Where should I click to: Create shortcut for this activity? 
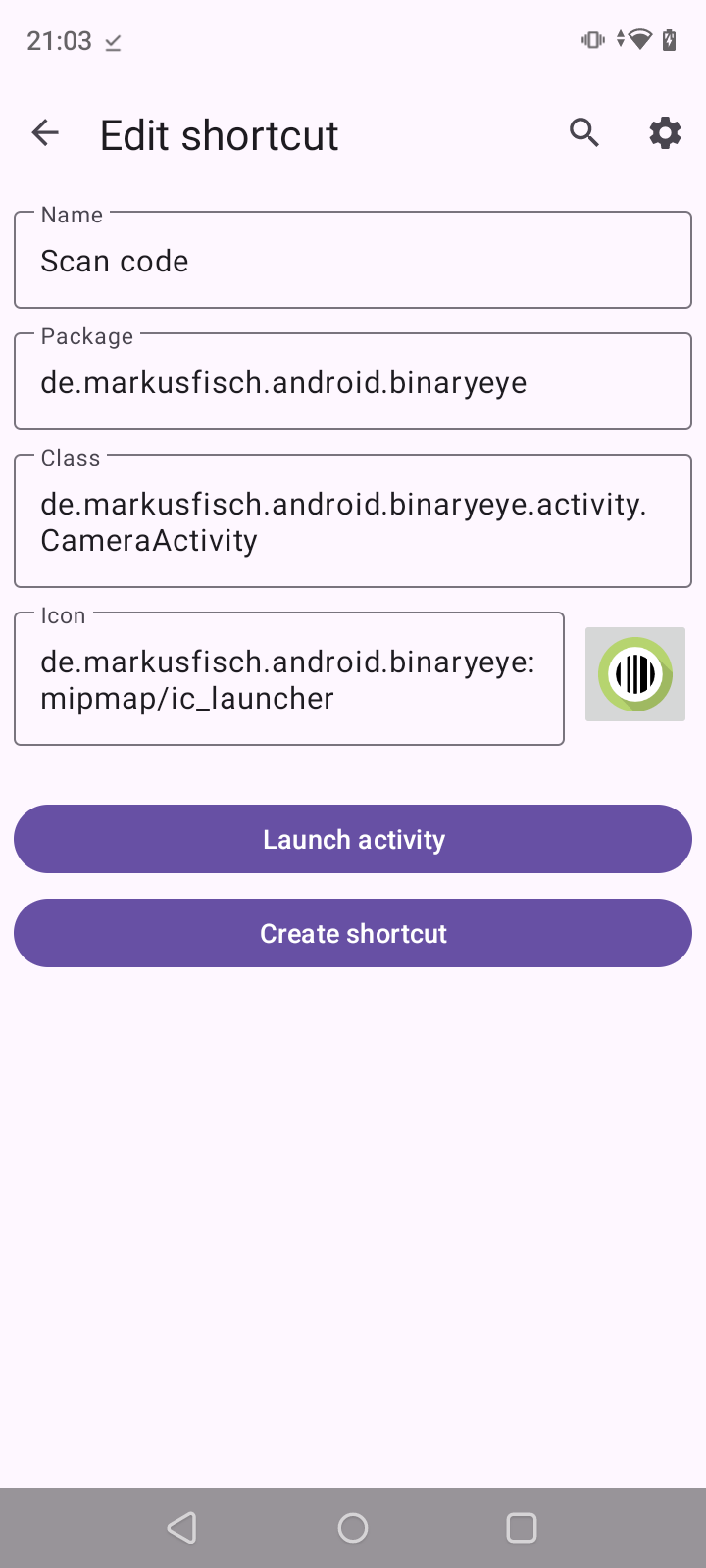point(353,933)
